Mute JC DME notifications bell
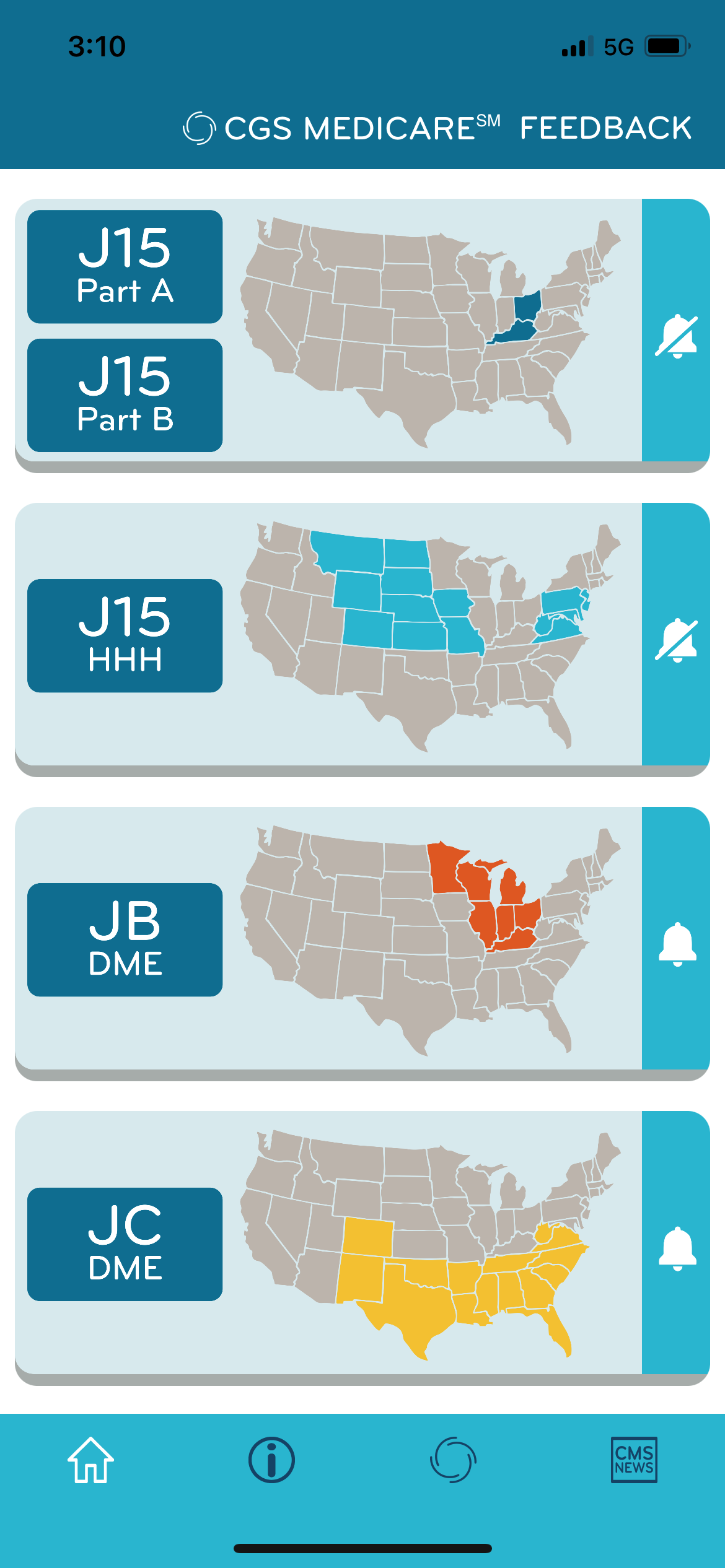The height and width of the screenshot is (1568, 725). tap(676, 1248)
